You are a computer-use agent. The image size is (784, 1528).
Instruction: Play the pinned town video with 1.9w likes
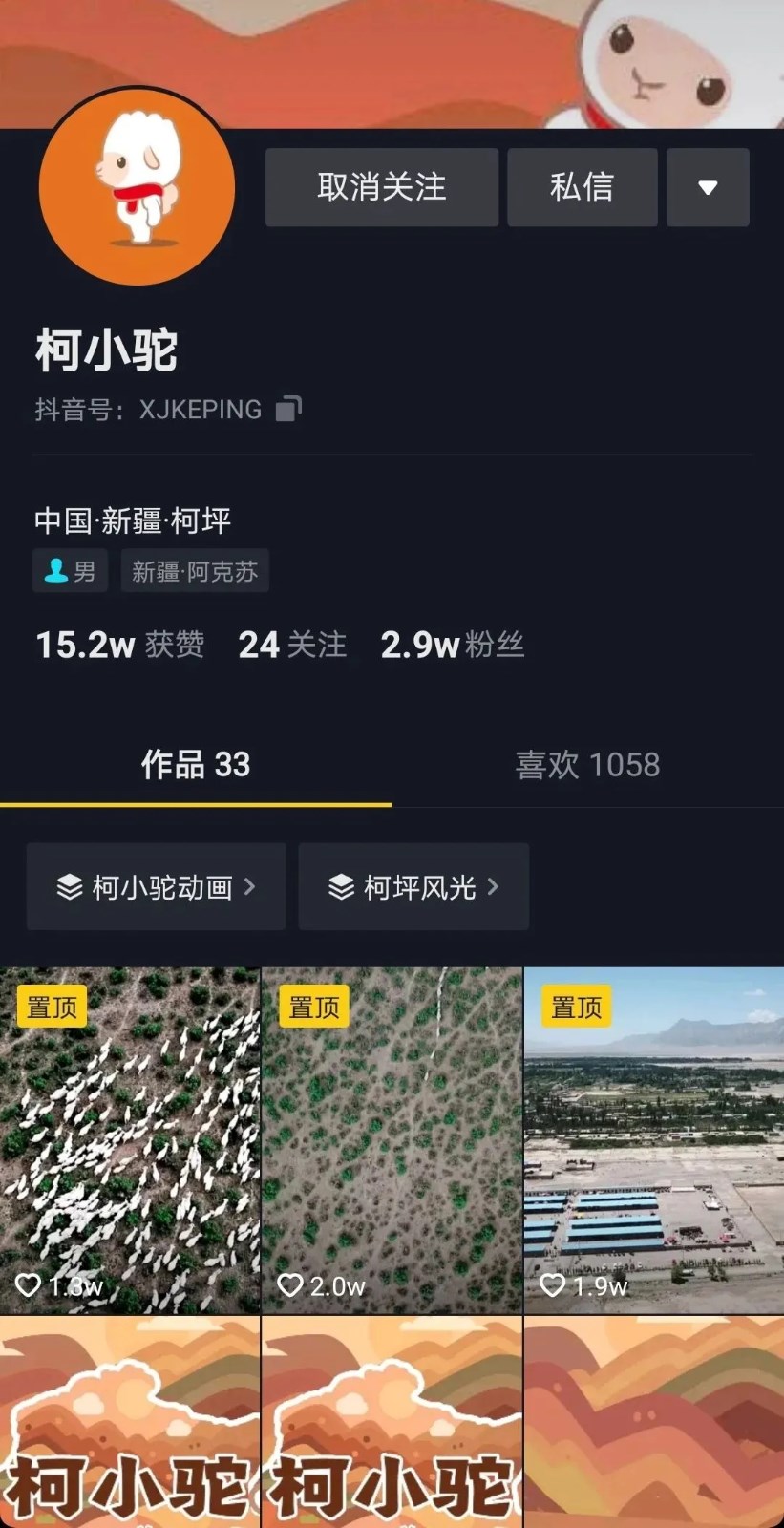pyautogui.click(x=654, y=1141)
